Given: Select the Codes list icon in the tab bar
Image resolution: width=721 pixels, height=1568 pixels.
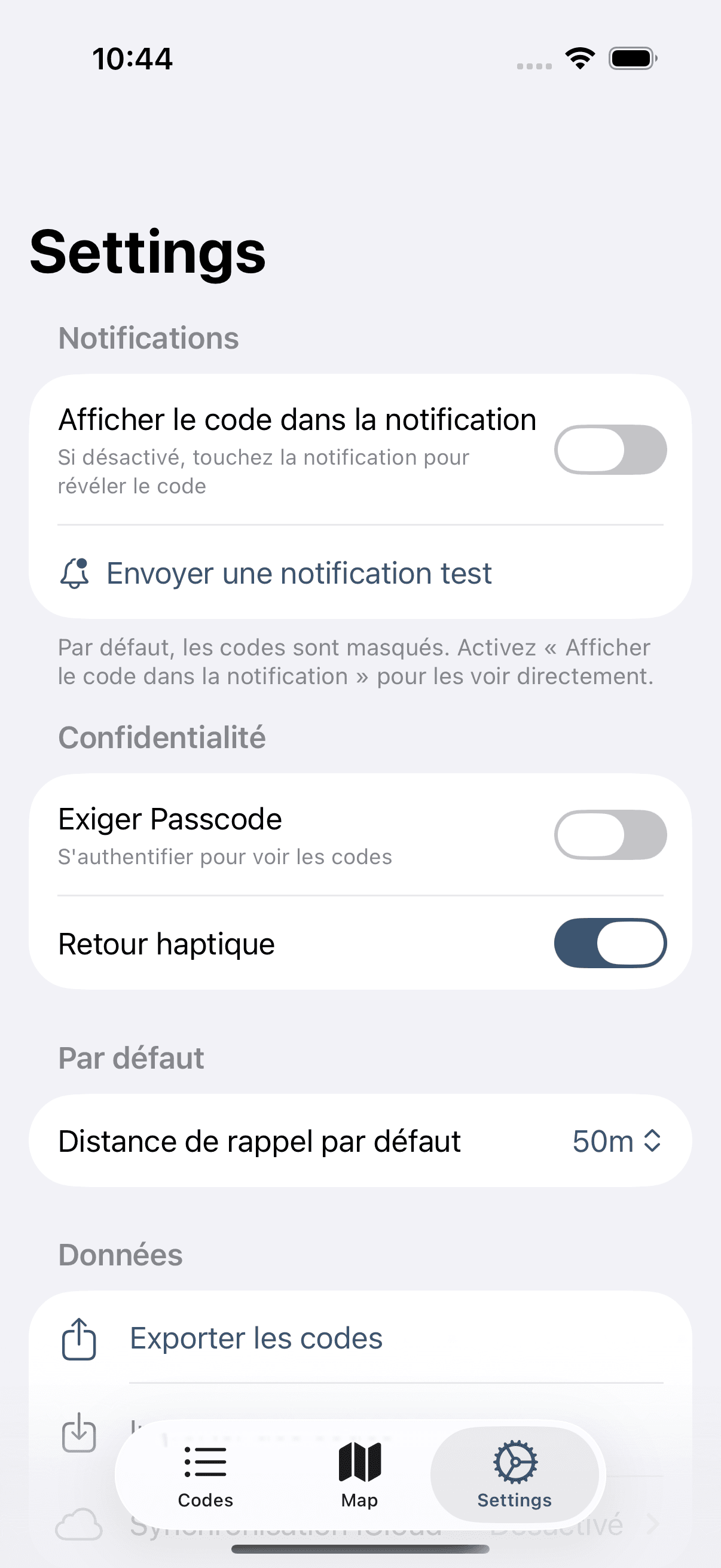Looking at the screenshot, I should tap(204, 1461).
